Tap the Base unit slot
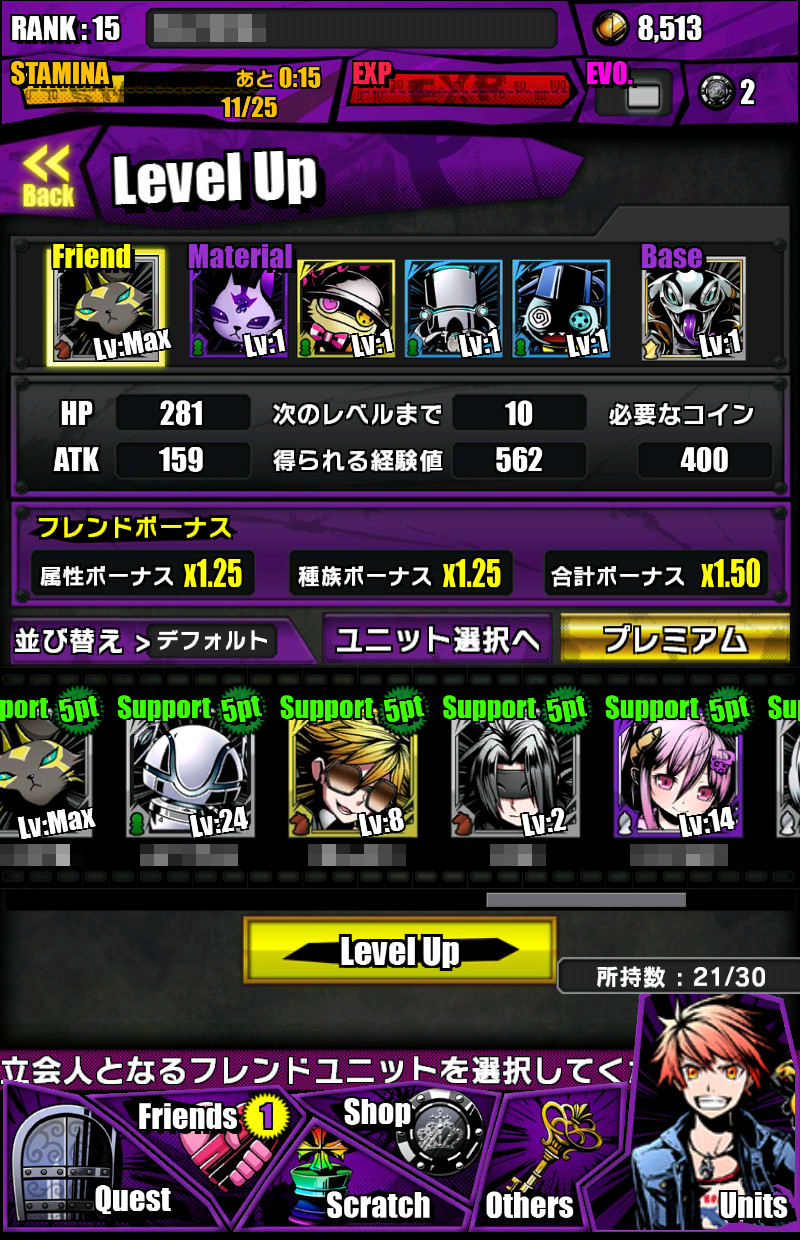This screenshot has height=1240, width=800. pyautogui.click(x=693, y=310)
